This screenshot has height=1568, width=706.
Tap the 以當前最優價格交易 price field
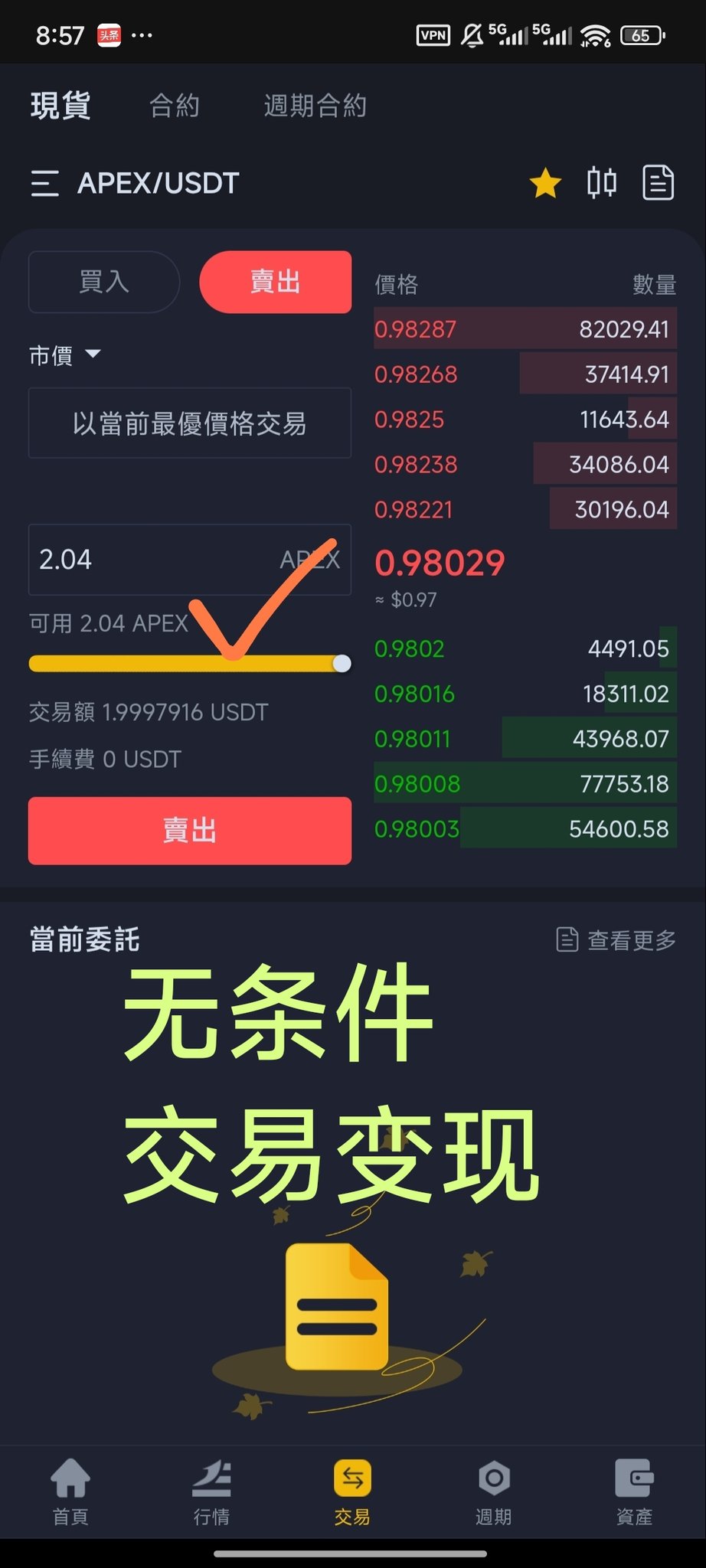coord(189,423)
